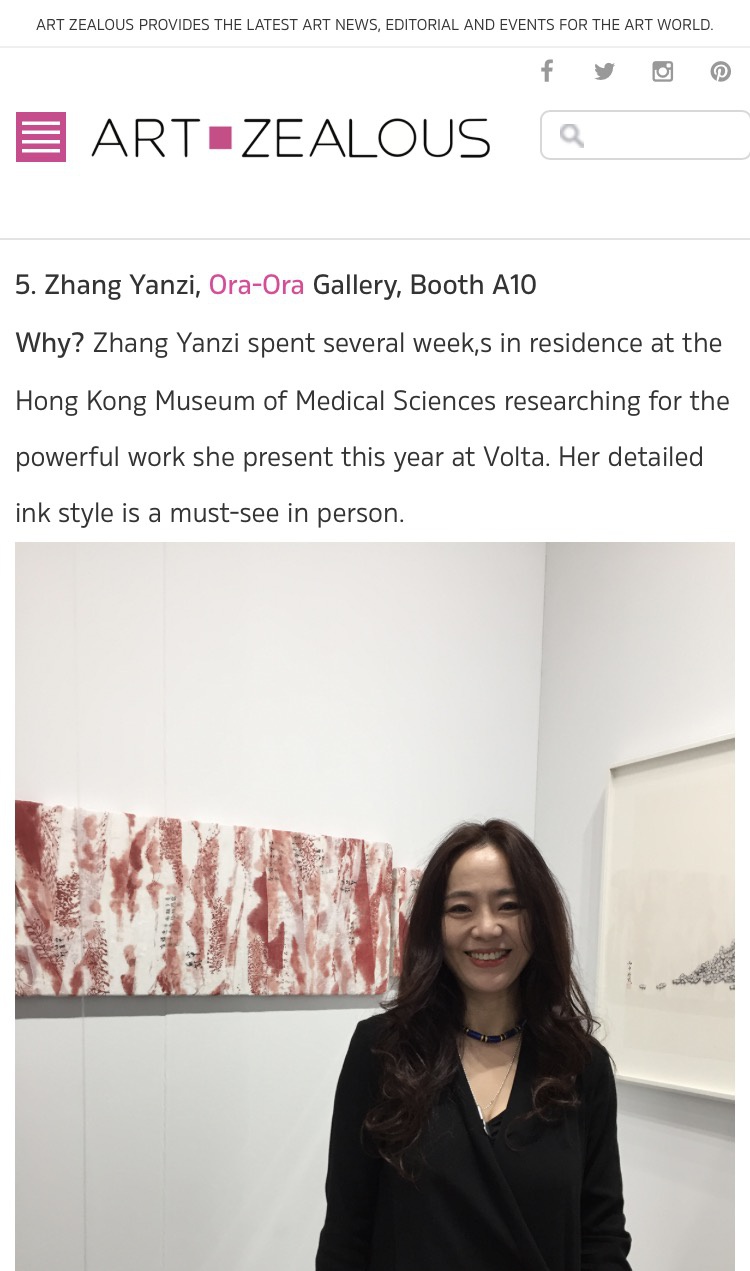Open Art Zealous Pinterest page
The width and height of the screenshot is (750, 1271).
[720, 71]
